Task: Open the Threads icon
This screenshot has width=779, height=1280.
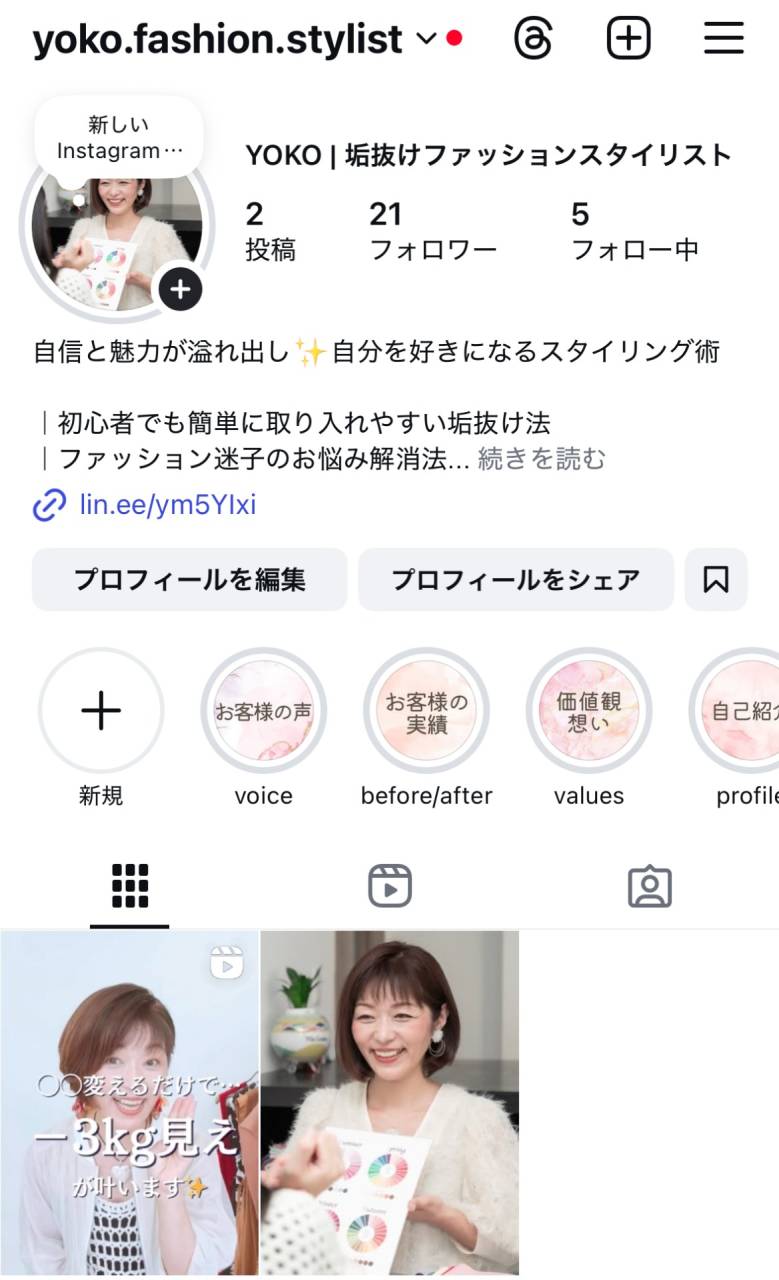Action: pos(534,40)
